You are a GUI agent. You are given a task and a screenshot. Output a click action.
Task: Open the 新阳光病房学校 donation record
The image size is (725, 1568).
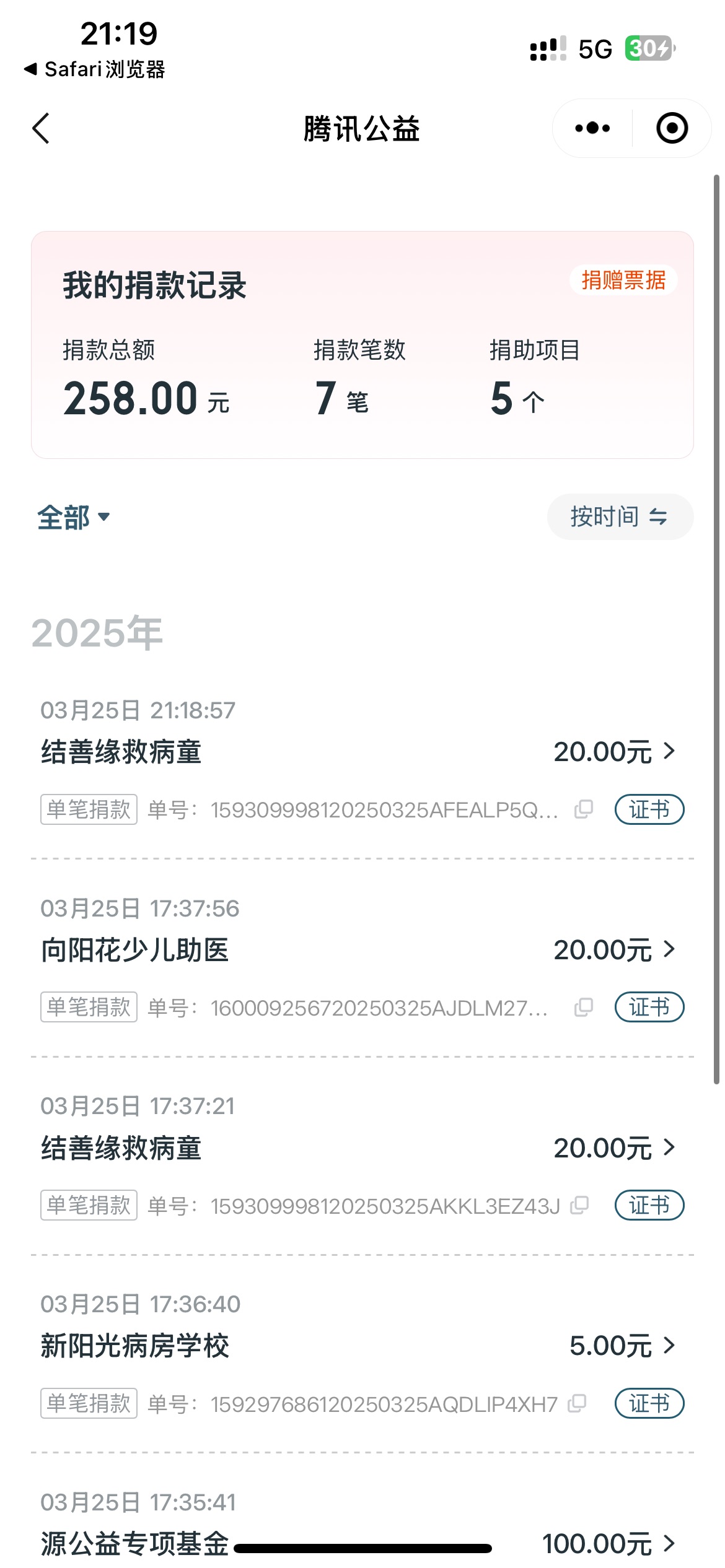362,1346
